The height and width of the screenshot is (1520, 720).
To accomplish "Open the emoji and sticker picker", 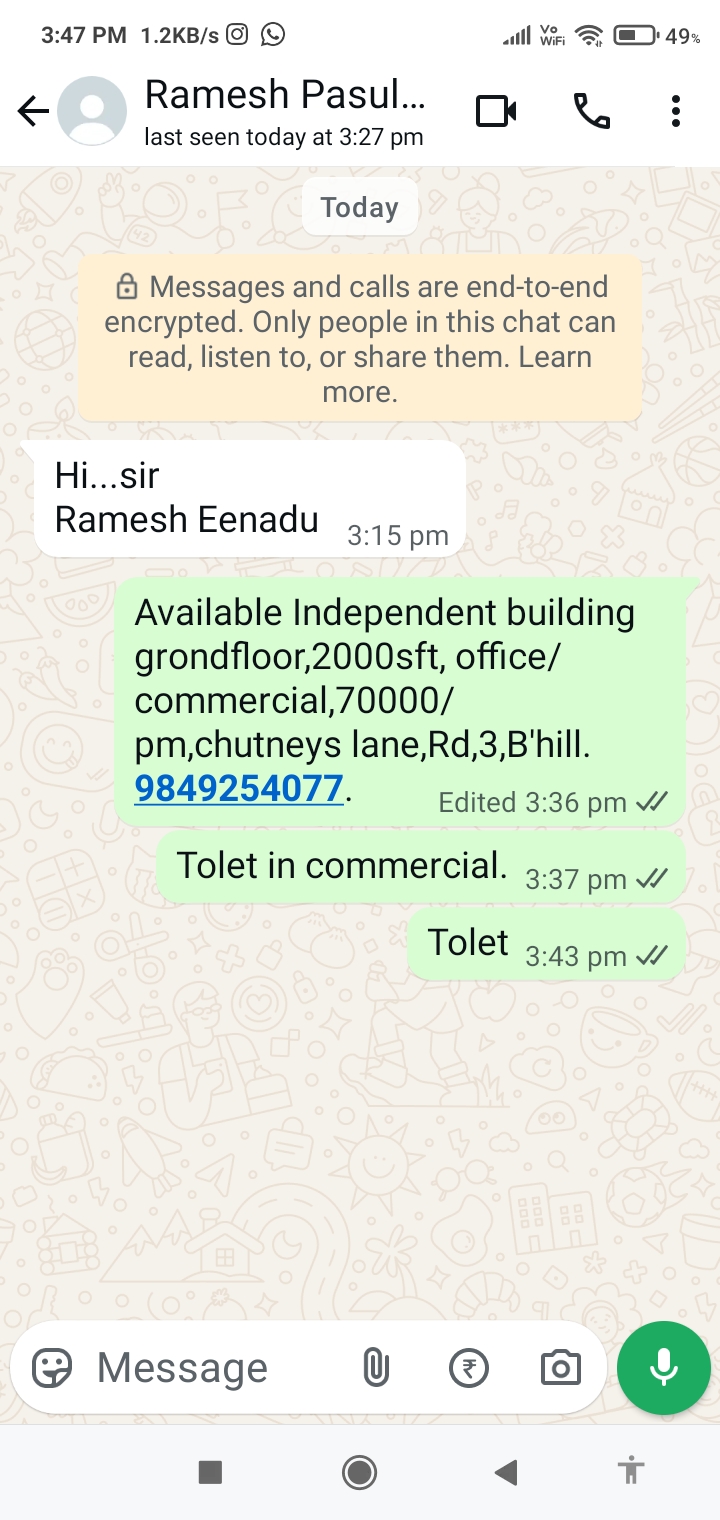I will [52, 1368].
